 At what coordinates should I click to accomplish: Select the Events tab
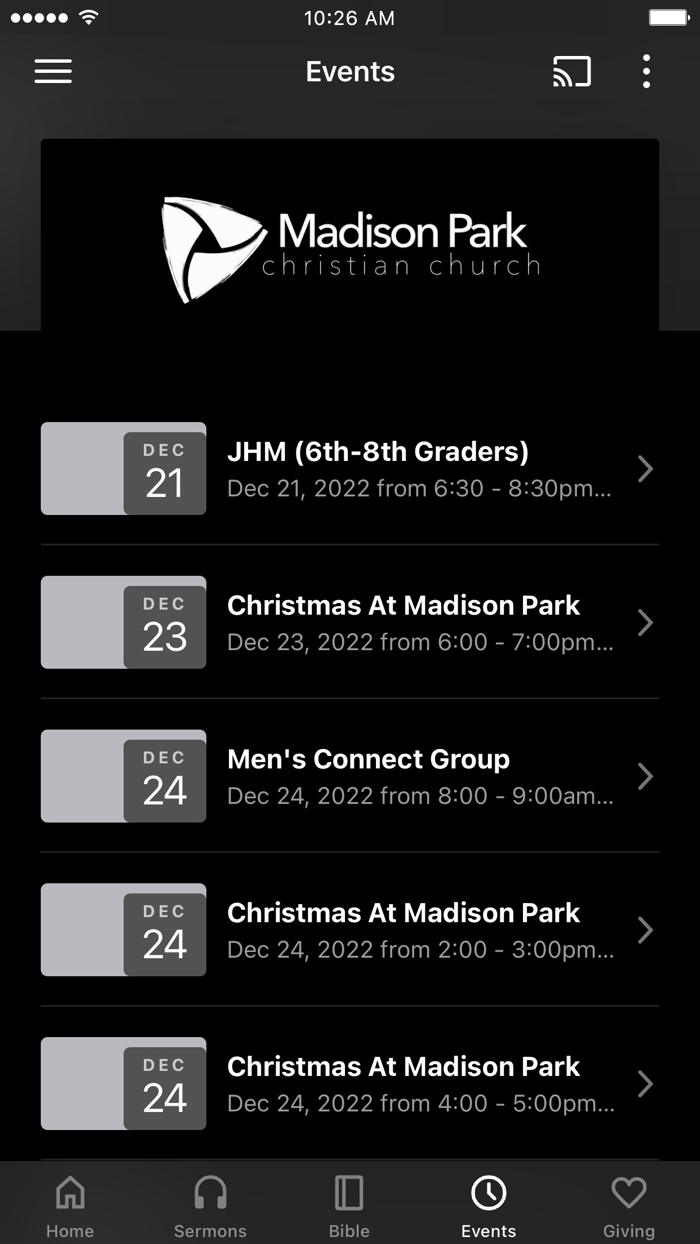click(489, 1204)
